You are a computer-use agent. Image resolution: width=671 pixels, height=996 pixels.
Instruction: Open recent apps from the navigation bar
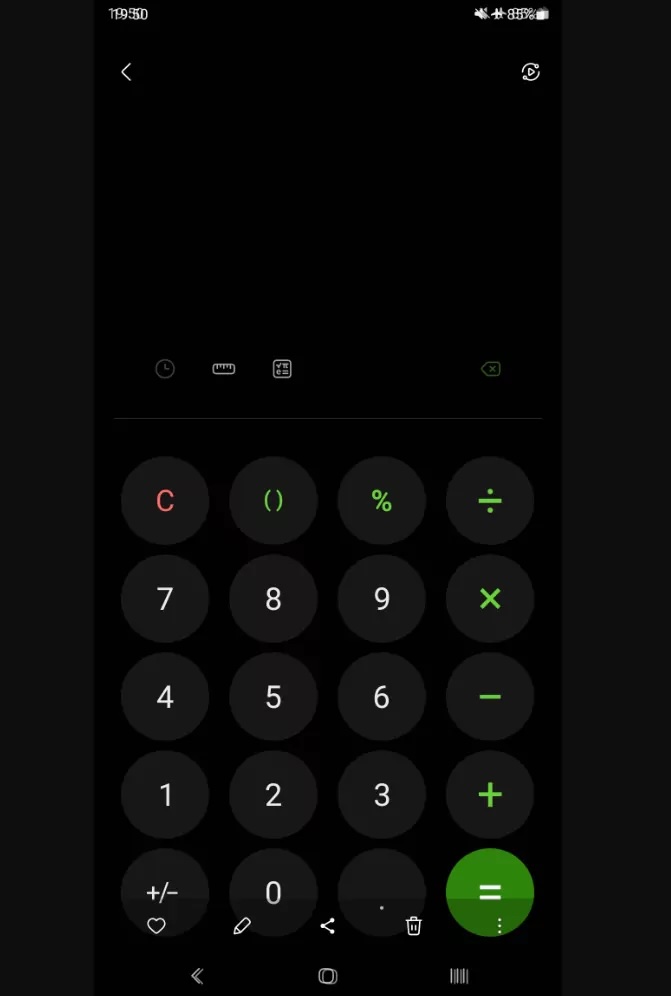[x=459, y=976]
